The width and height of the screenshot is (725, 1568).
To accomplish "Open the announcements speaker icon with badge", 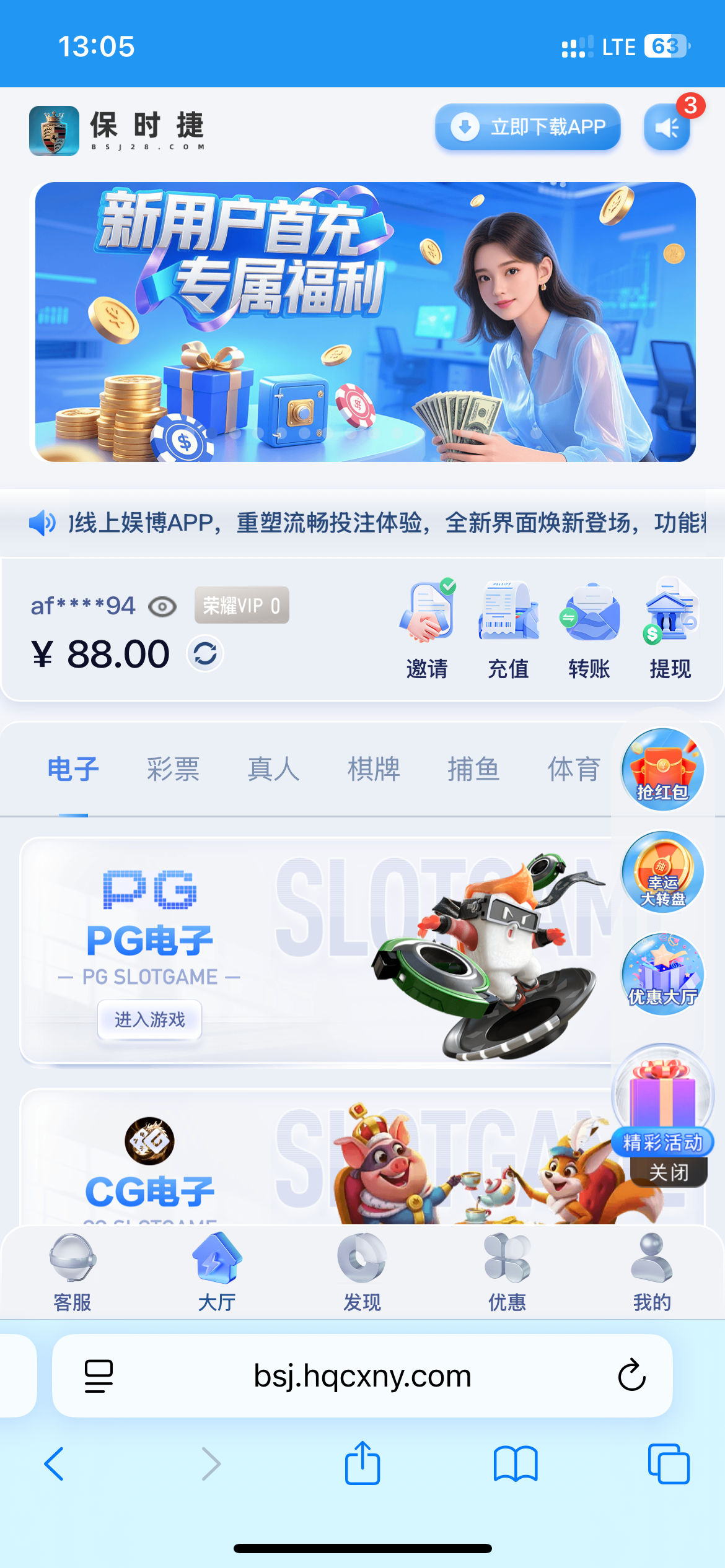I will 667,128.
